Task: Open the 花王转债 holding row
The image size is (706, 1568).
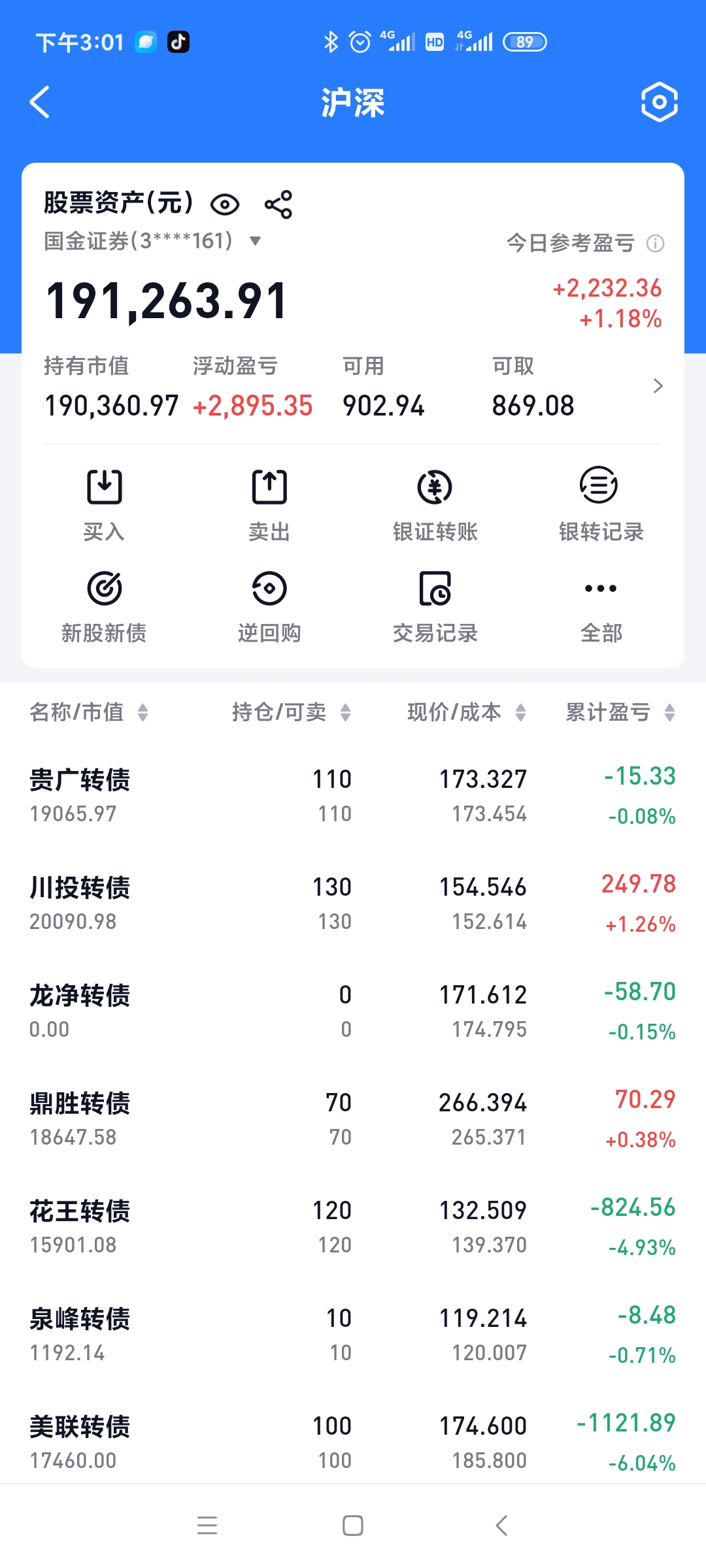Action: click(x=353, y=1226)
